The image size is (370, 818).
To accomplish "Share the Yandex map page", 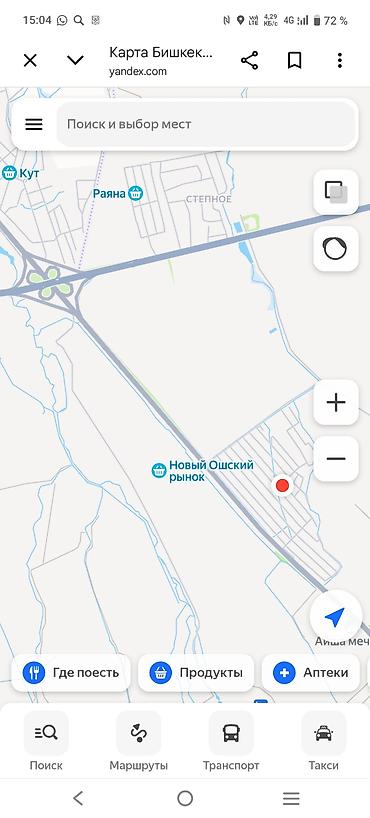I will coord(249,61).
